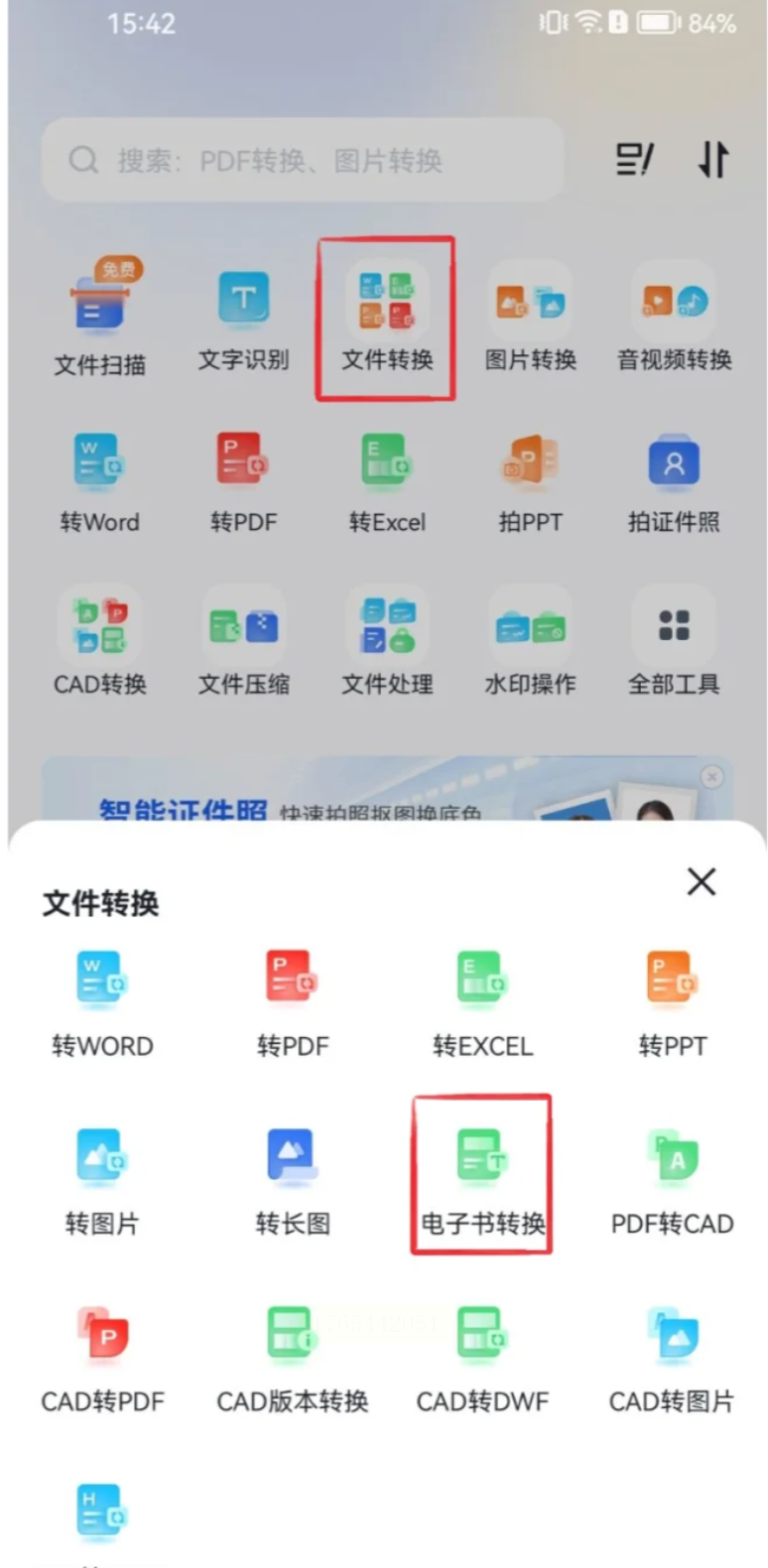
Task: Choose the 转EXCEL conversion option
Action: [x=482, y=1000]
